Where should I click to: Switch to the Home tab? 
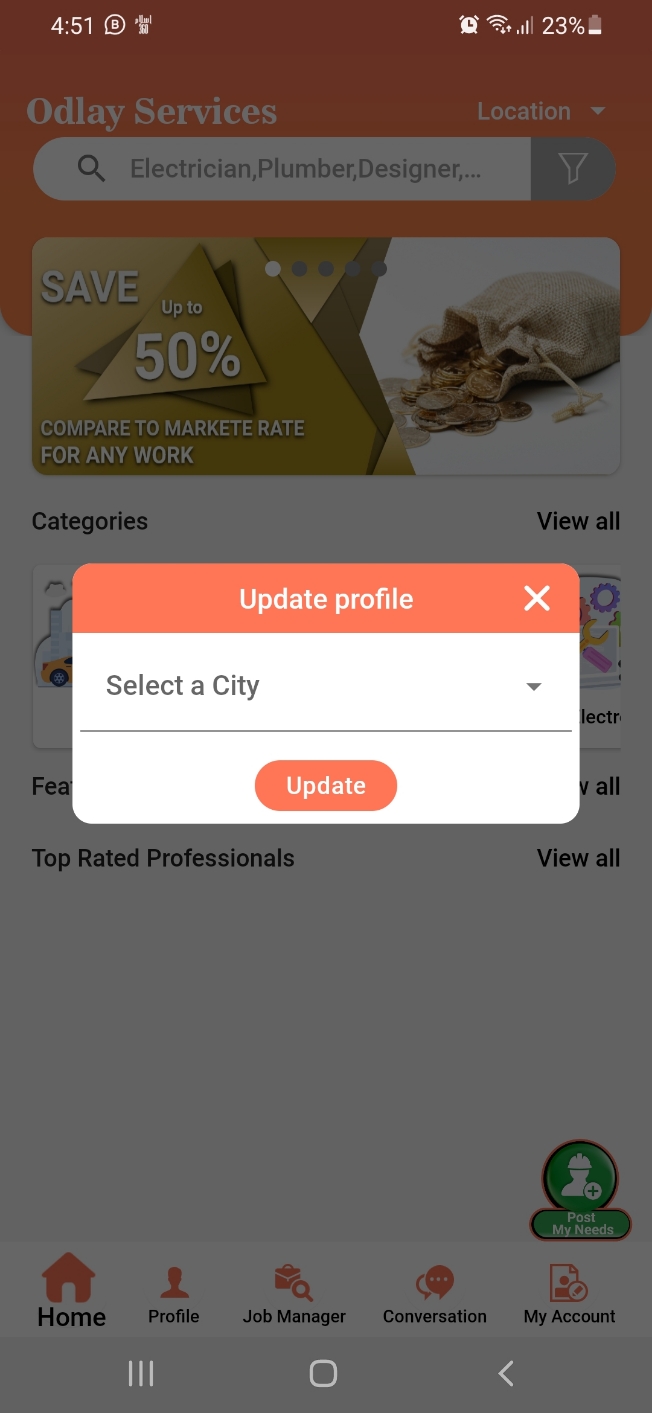pos(71,1291)
